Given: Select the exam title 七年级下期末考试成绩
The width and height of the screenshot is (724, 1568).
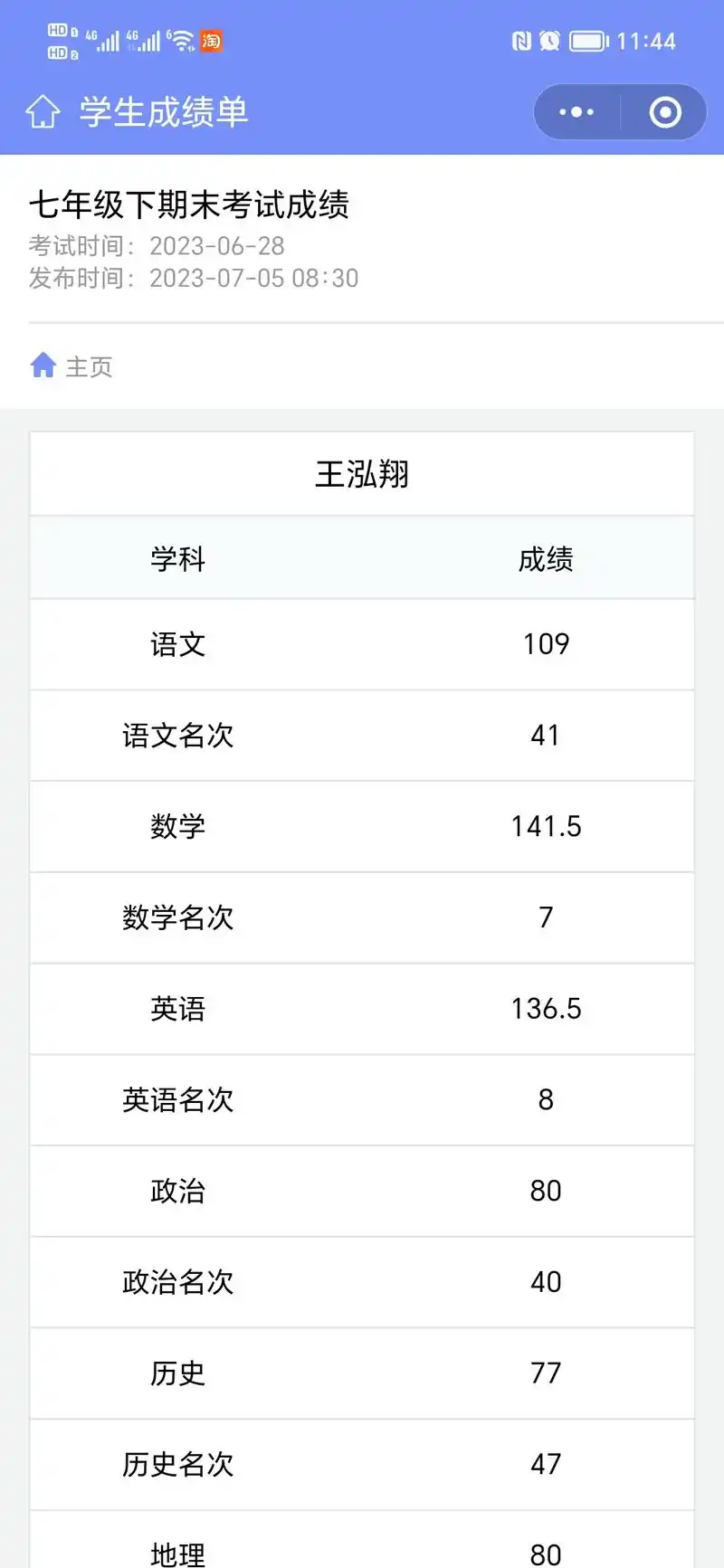Looking at the screenshot, I should pyautogui.click(x=193, y=207).
